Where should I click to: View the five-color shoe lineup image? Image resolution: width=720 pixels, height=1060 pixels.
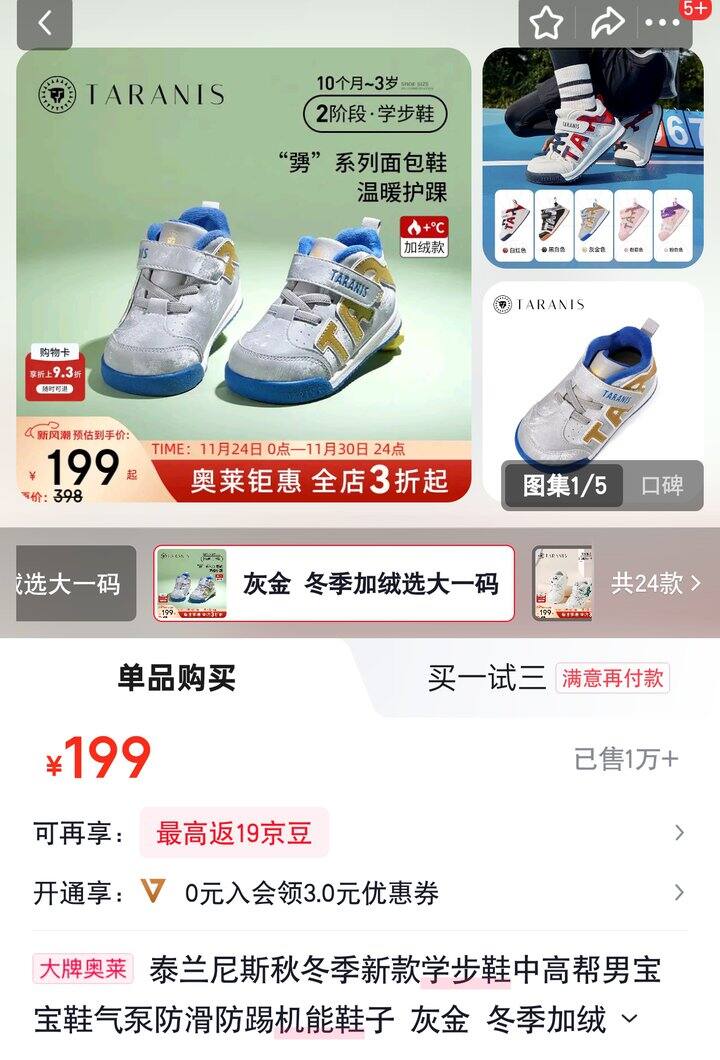pyautogui.click(x=593, y=158)
